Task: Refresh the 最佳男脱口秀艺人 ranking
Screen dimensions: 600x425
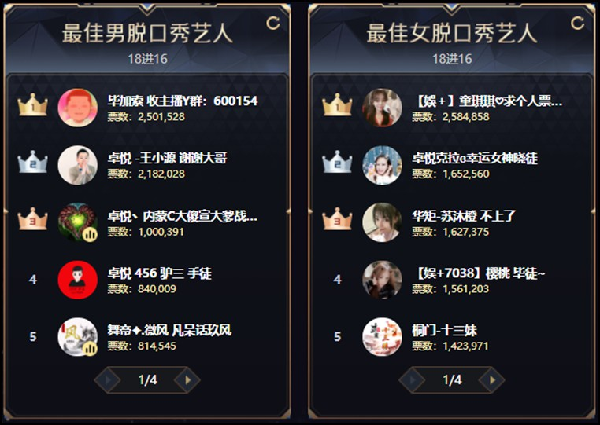Action: (273, 23)
